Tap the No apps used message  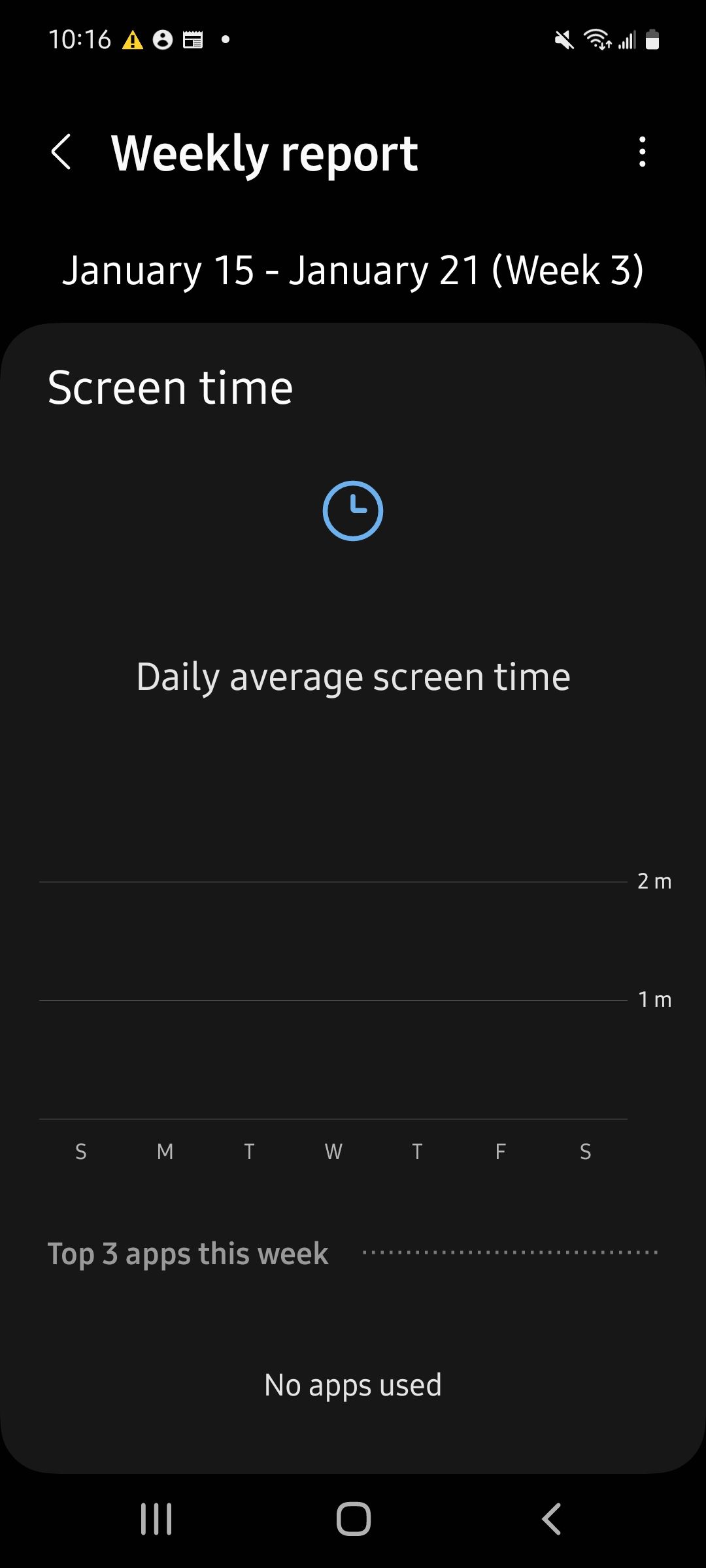[x=353, y=1383]
